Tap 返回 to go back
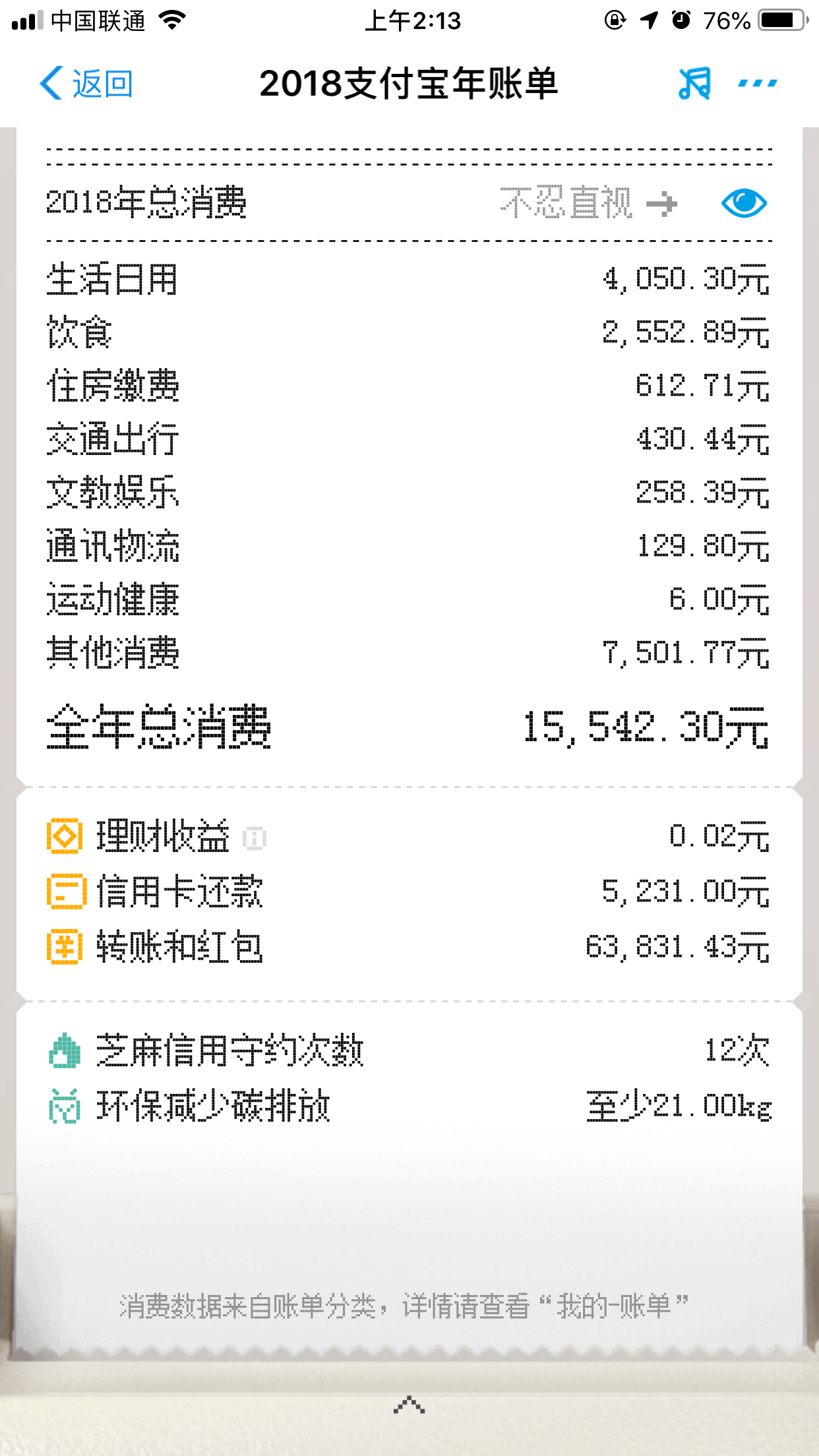Screen dimensions: 819x1456 coord(100,84)
